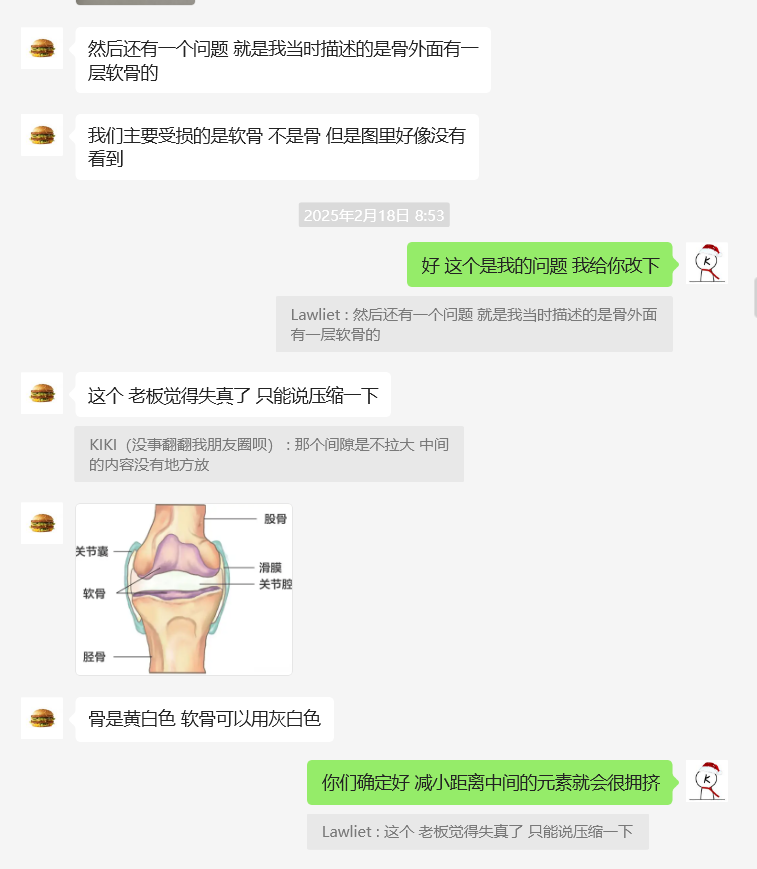Open burger avatar beside the knee image
The width and height of the screenshot is (757, 869).
coord(42,523)
